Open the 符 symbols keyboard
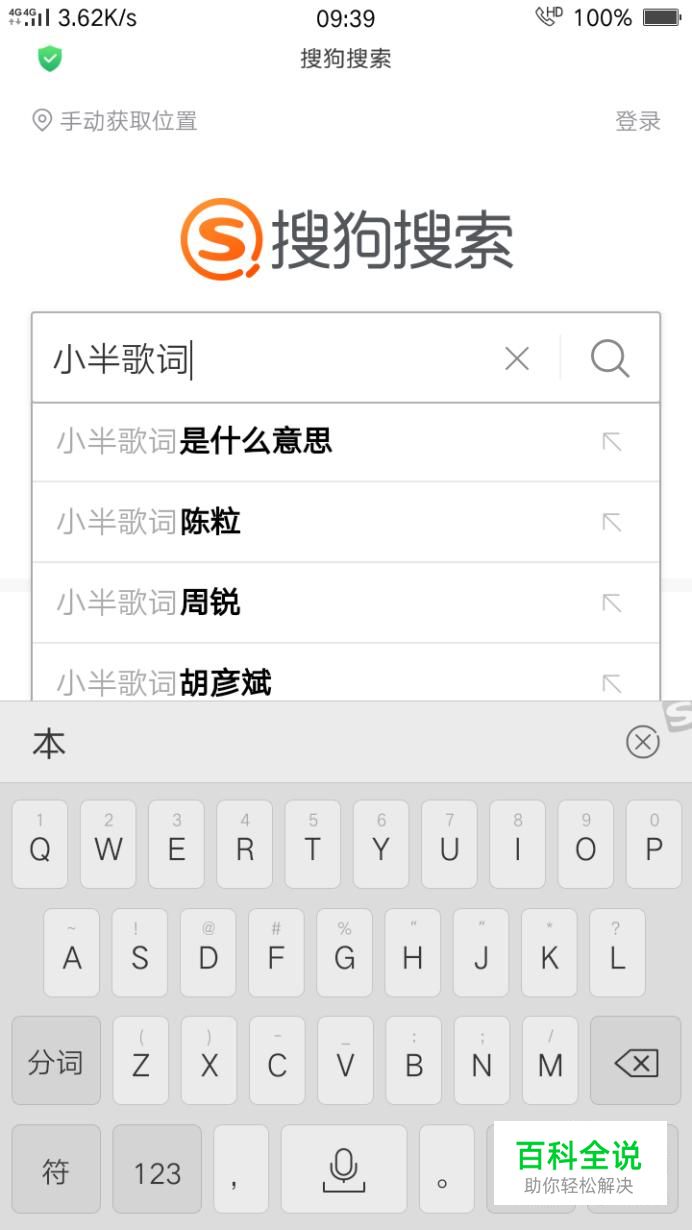The image size is (692, 1230). [x=56, y=1172]
